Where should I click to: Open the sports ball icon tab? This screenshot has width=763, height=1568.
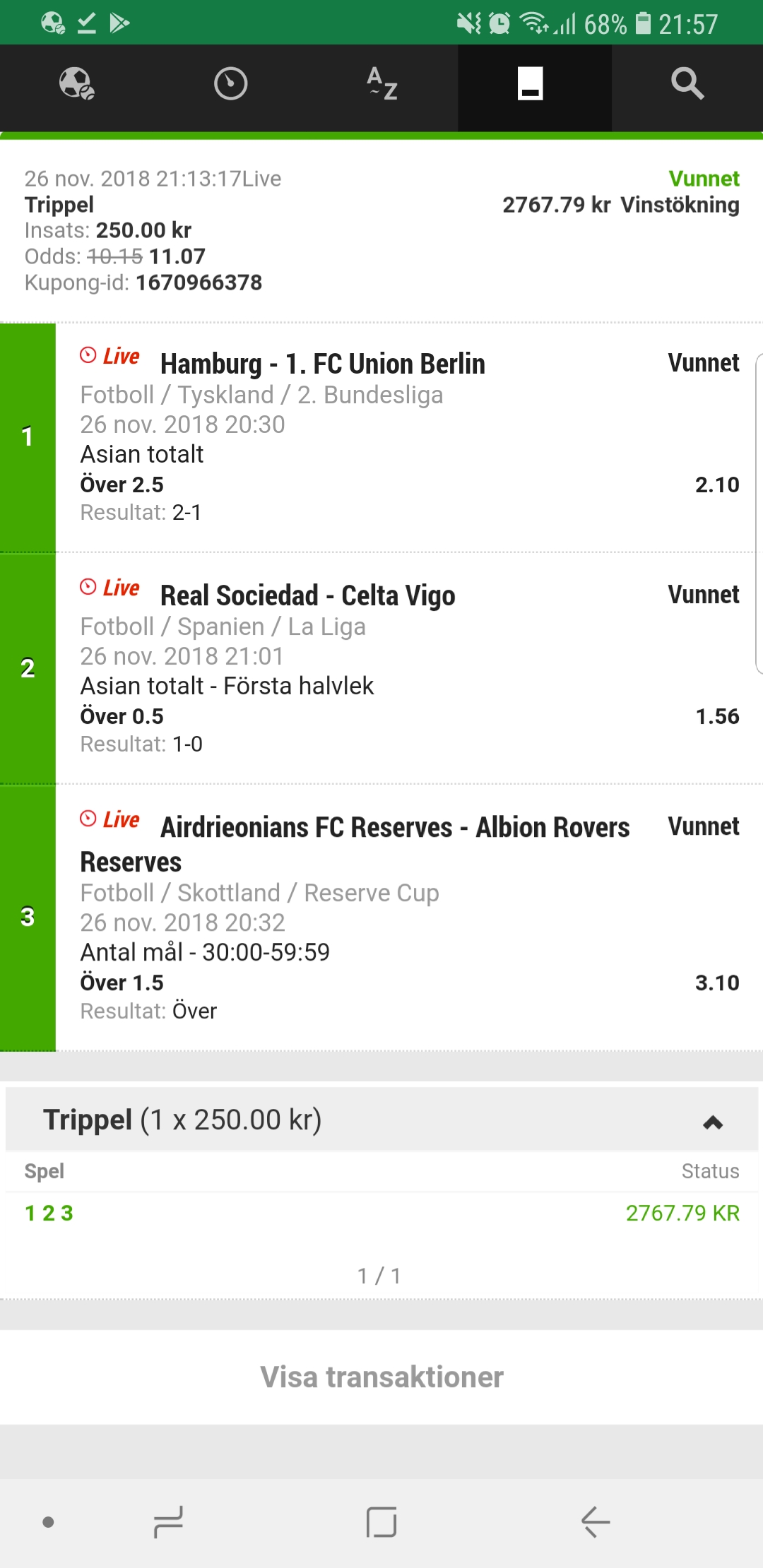(76, 84)
